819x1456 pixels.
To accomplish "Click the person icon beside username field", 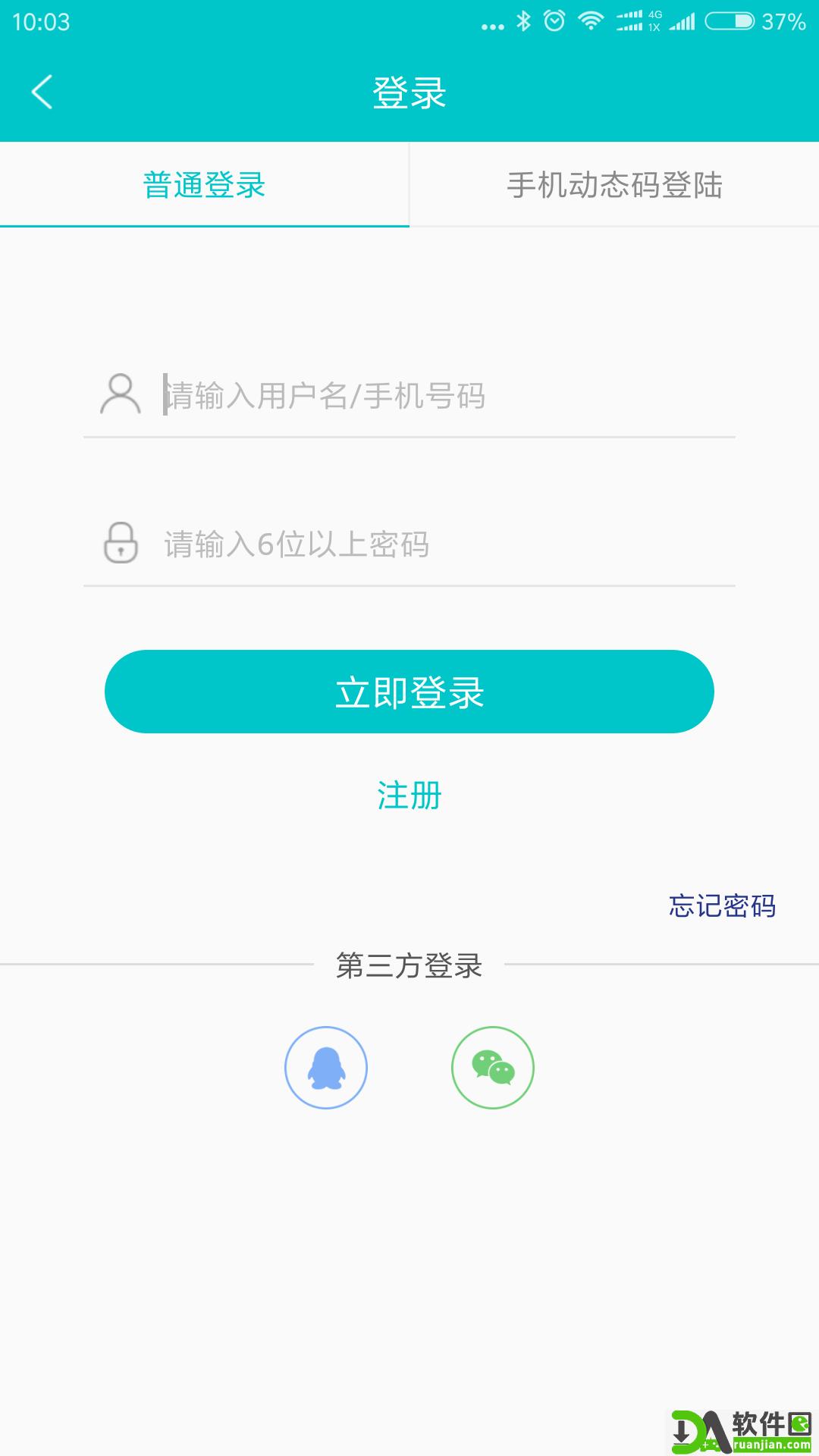I will tap(120, 393).
